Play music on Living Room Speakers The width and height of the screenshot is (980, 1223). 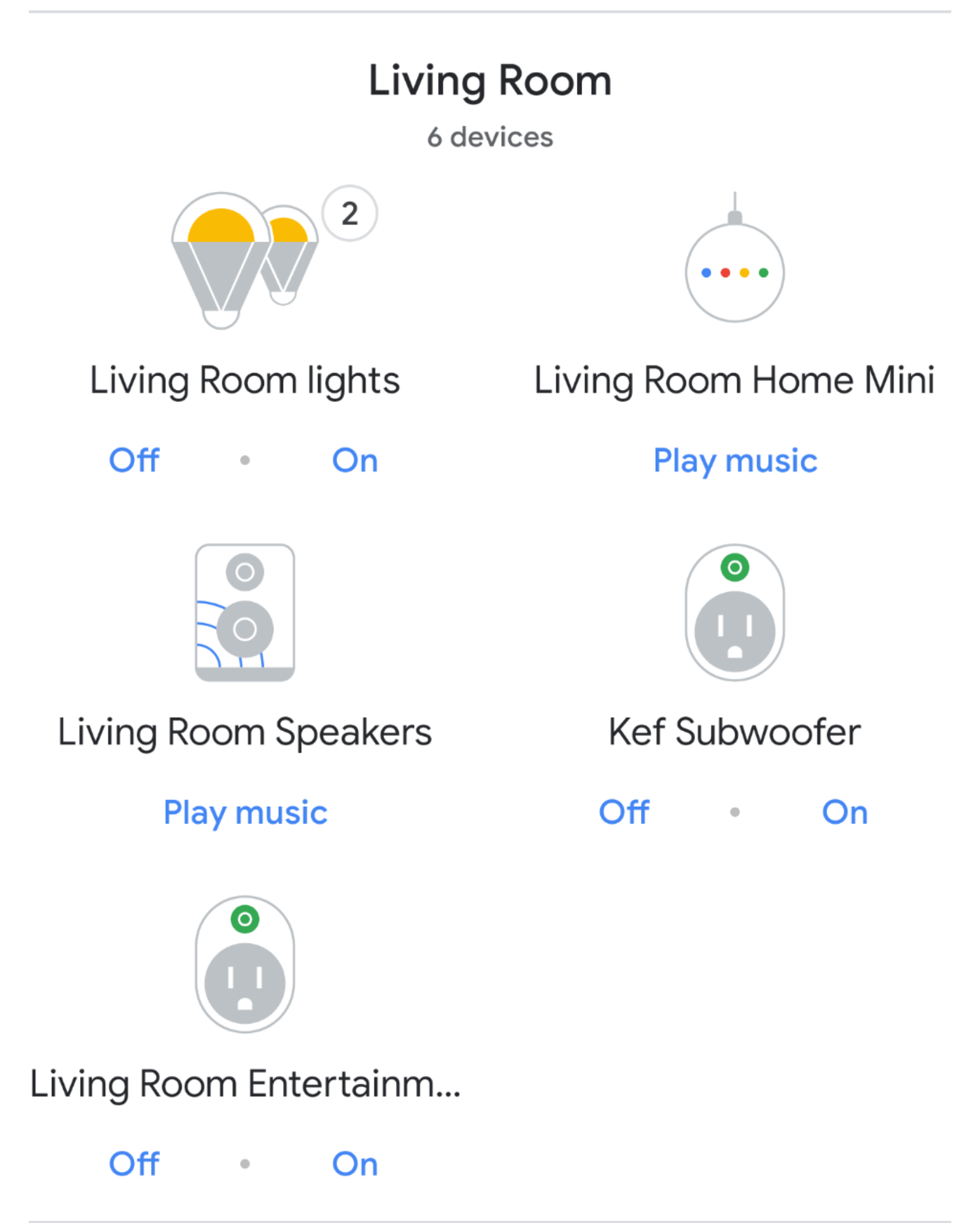pyautogui.click(x=245, y=812)
